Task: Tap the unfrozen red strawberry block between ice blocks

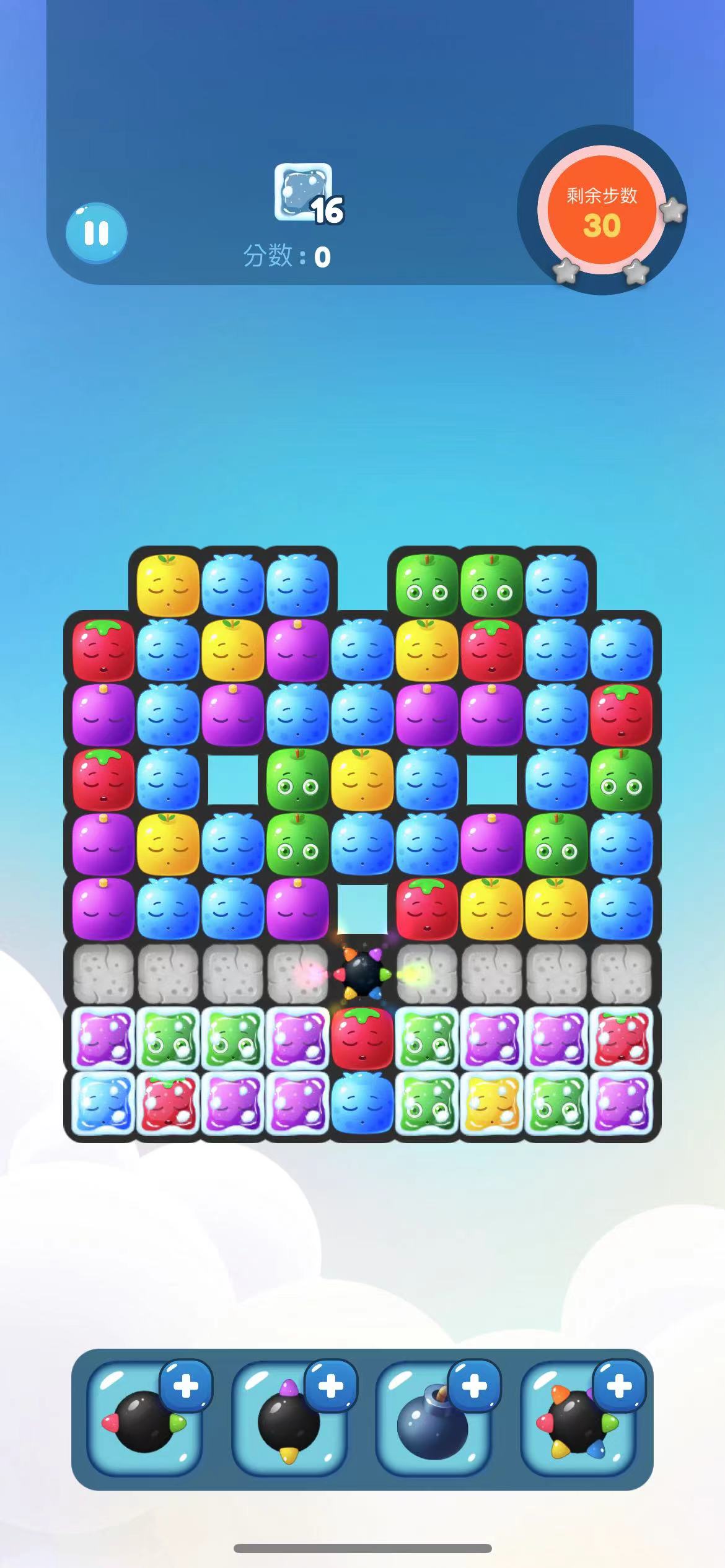Action: pyautogui.click(x=362, y=1039)
